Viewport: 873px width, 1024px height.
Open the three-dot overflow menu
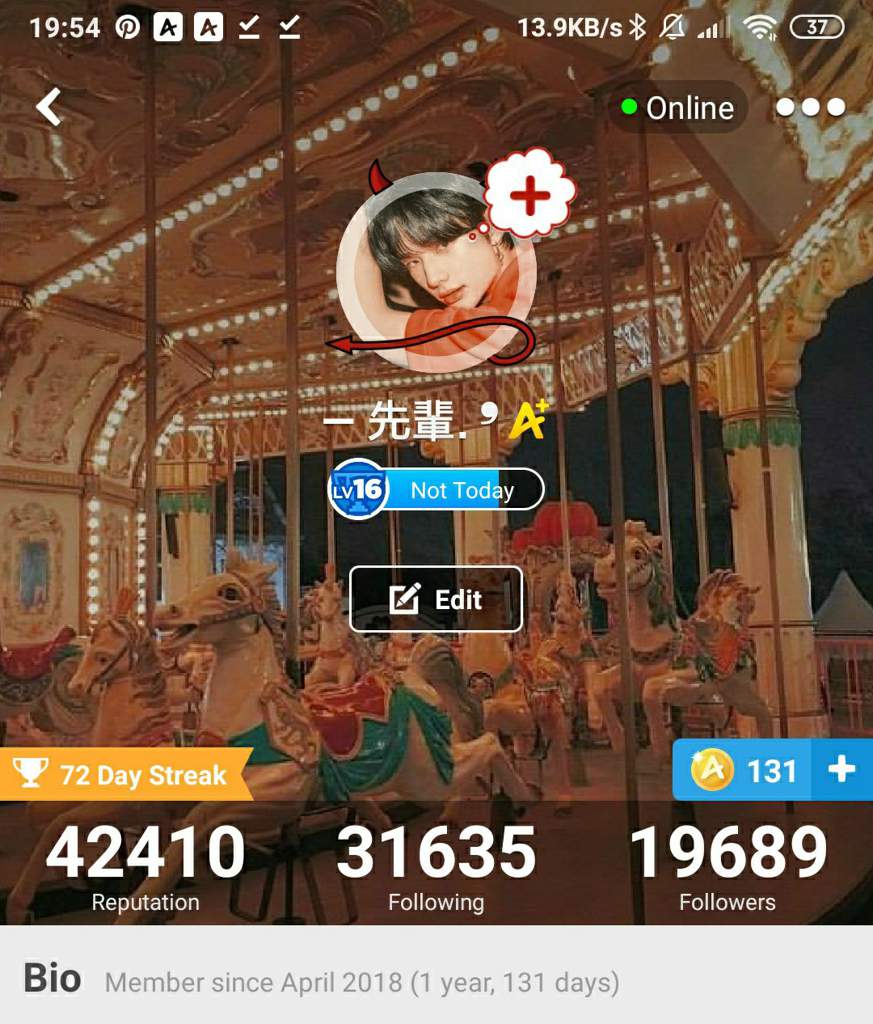coord(810,107)
